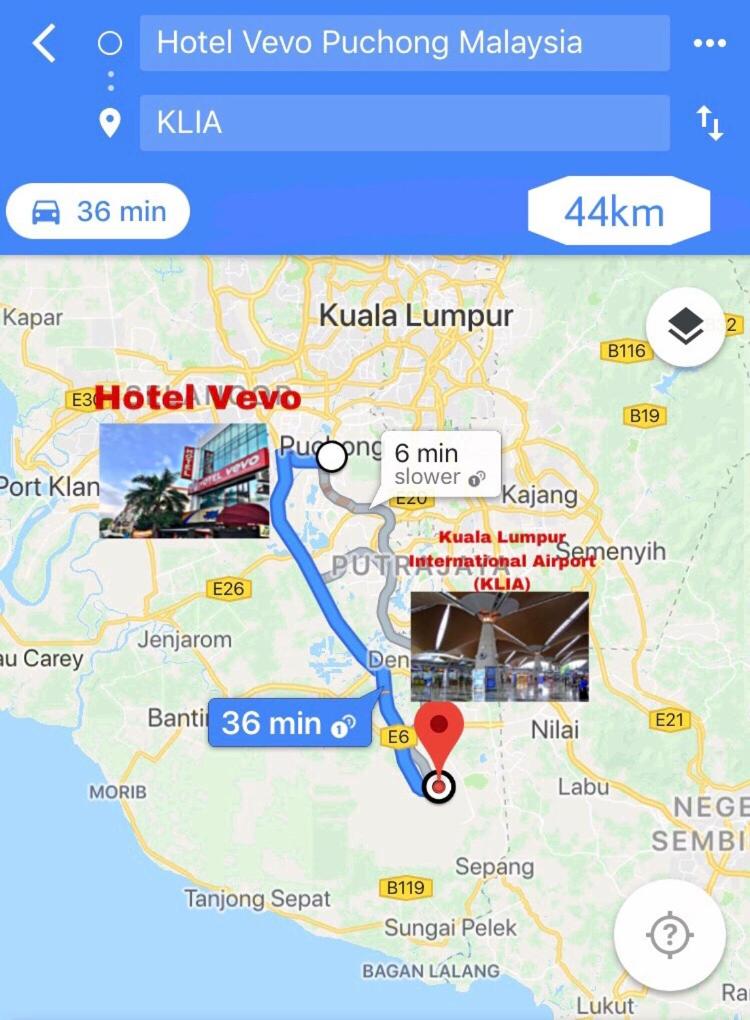750x1020 pixels.
Task: Open the map layers button
Action: click(685, 326)
